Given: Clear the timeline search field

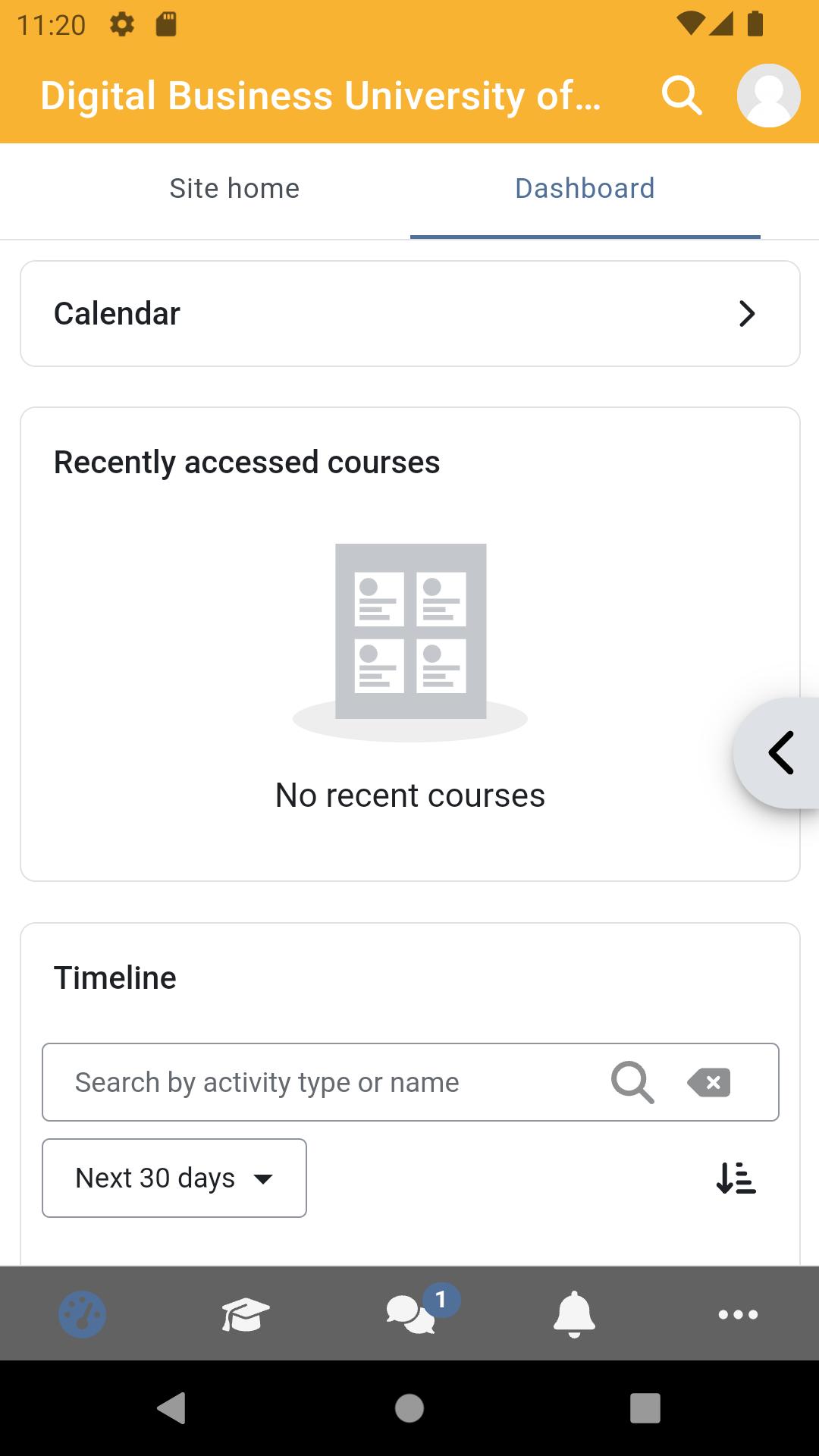Looking at the screenshot, I should (709, 1082).
